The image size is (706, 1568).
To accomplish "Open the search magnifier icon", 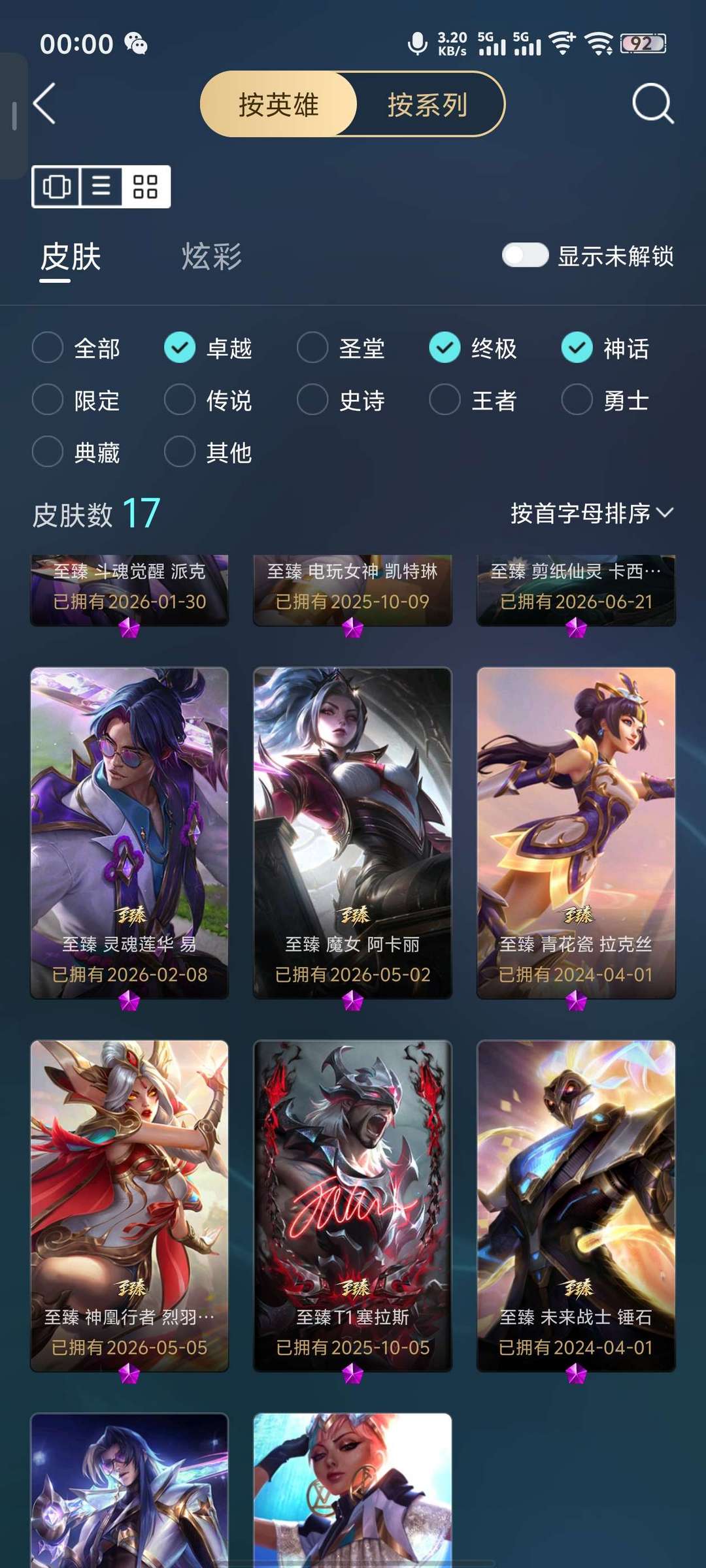I will click(x=652, y=103).
